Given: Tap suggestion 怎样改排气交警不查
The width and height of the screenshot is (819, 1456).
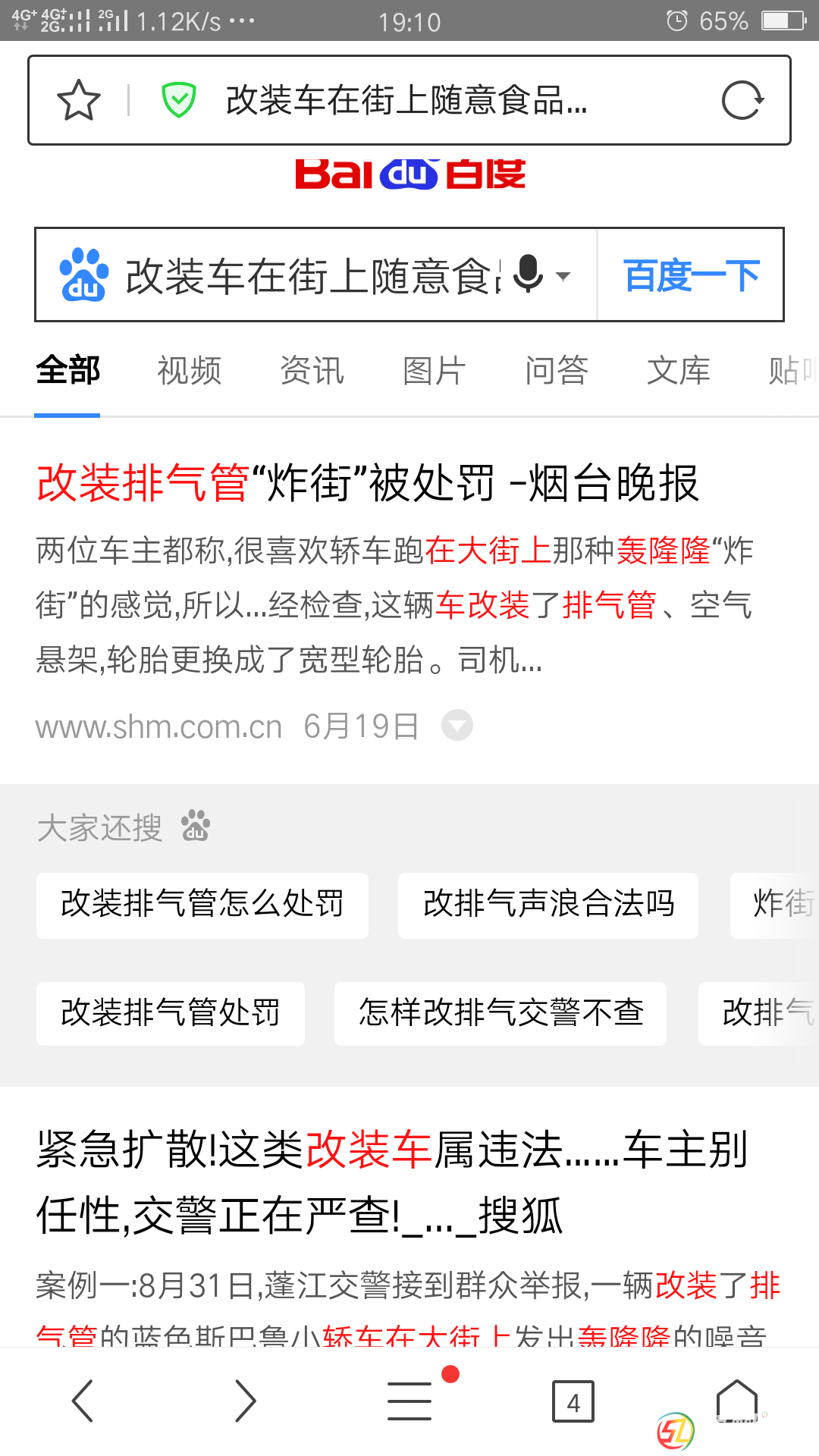Looking at the screenshot, I should (500, 1013).
